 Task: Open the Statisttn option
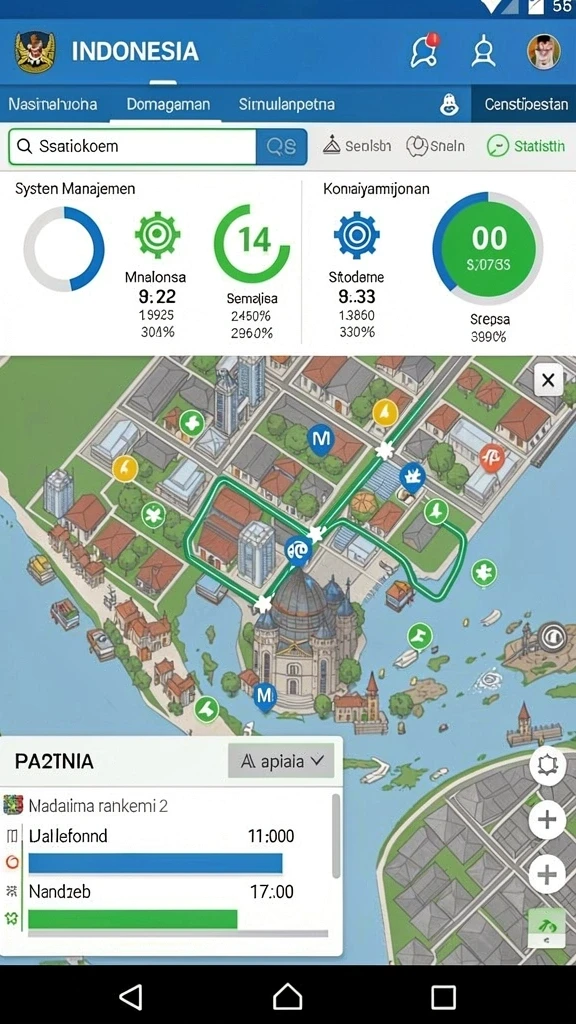(x=526, y=146)
